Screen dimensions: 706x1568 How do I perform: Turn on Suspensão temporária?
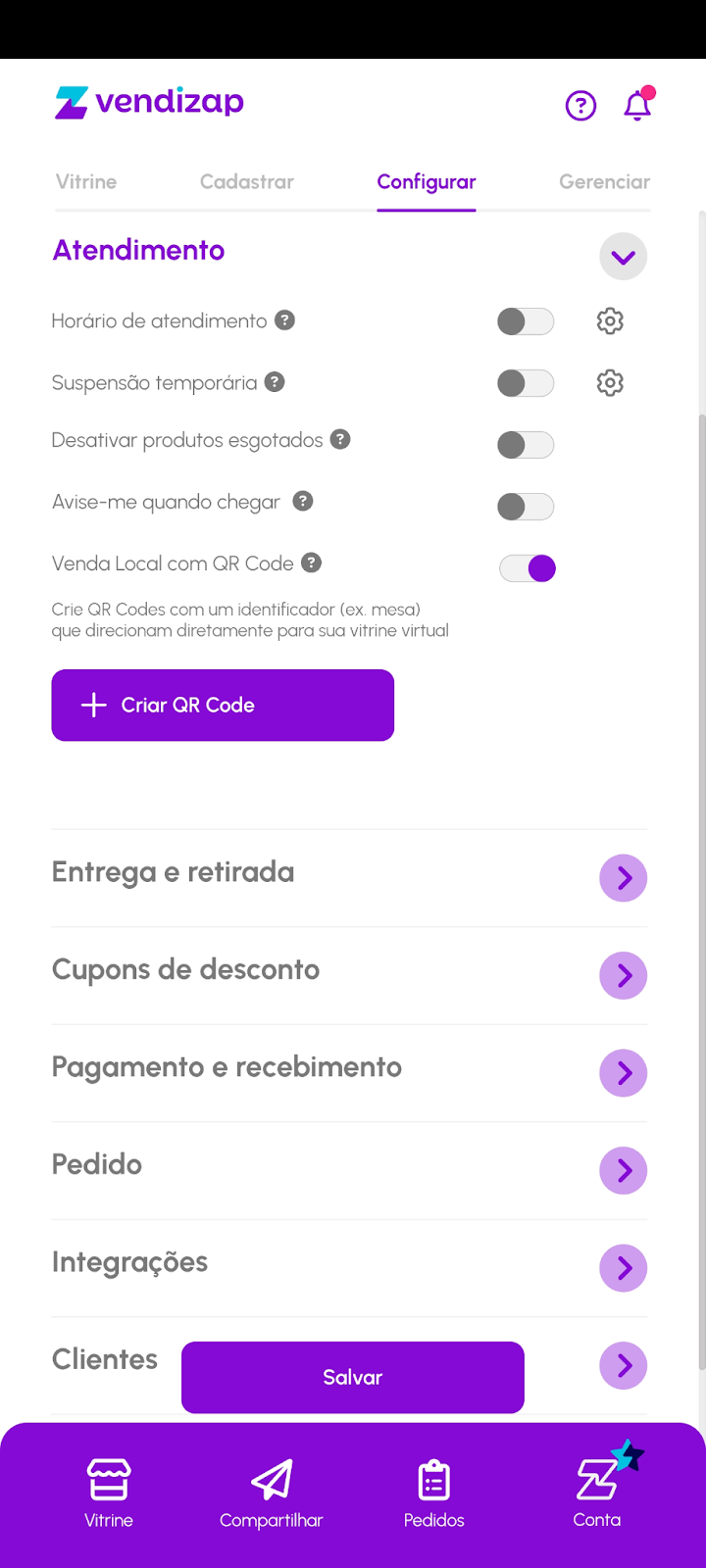pos(526,383)
